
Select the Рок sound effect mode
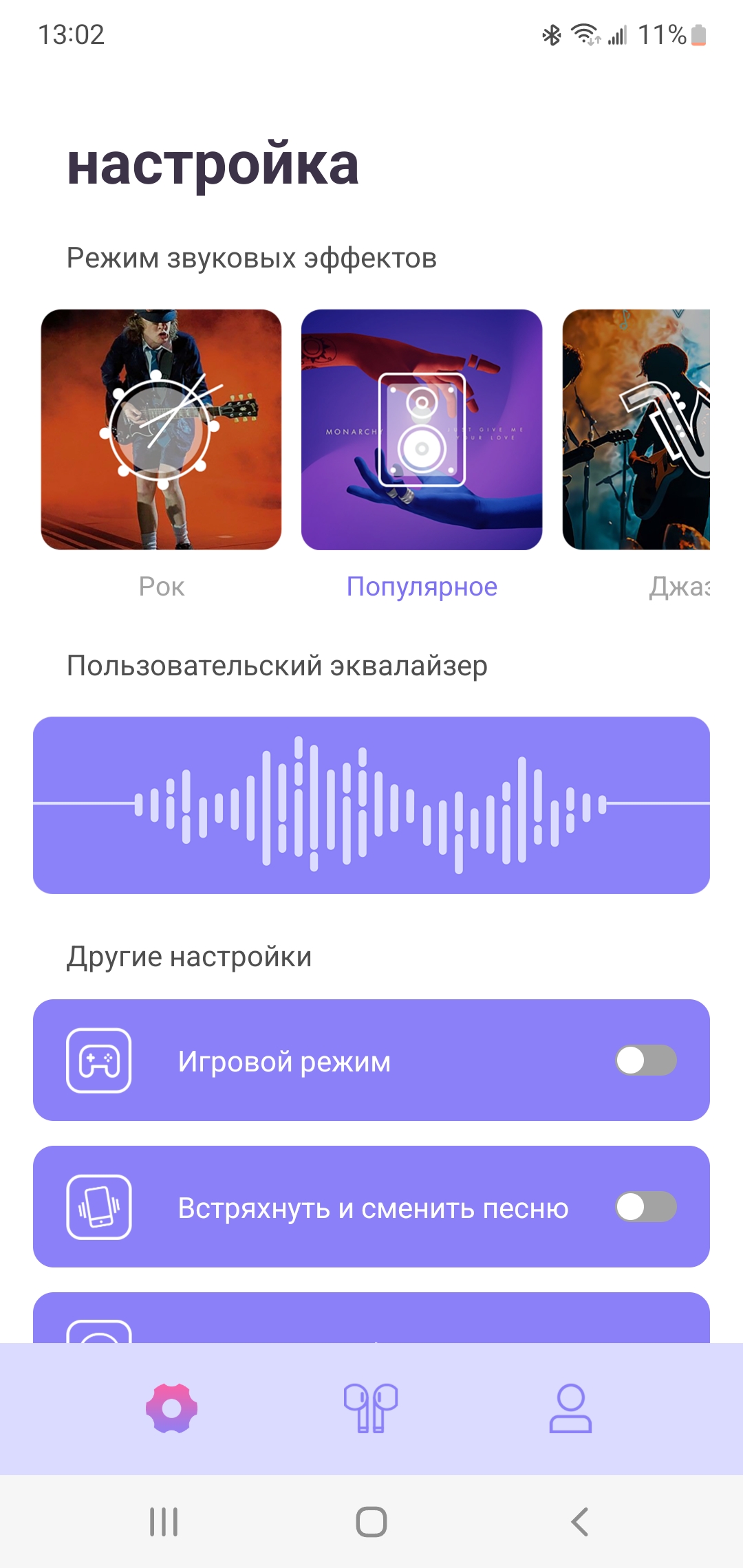(x=161, y=430)
